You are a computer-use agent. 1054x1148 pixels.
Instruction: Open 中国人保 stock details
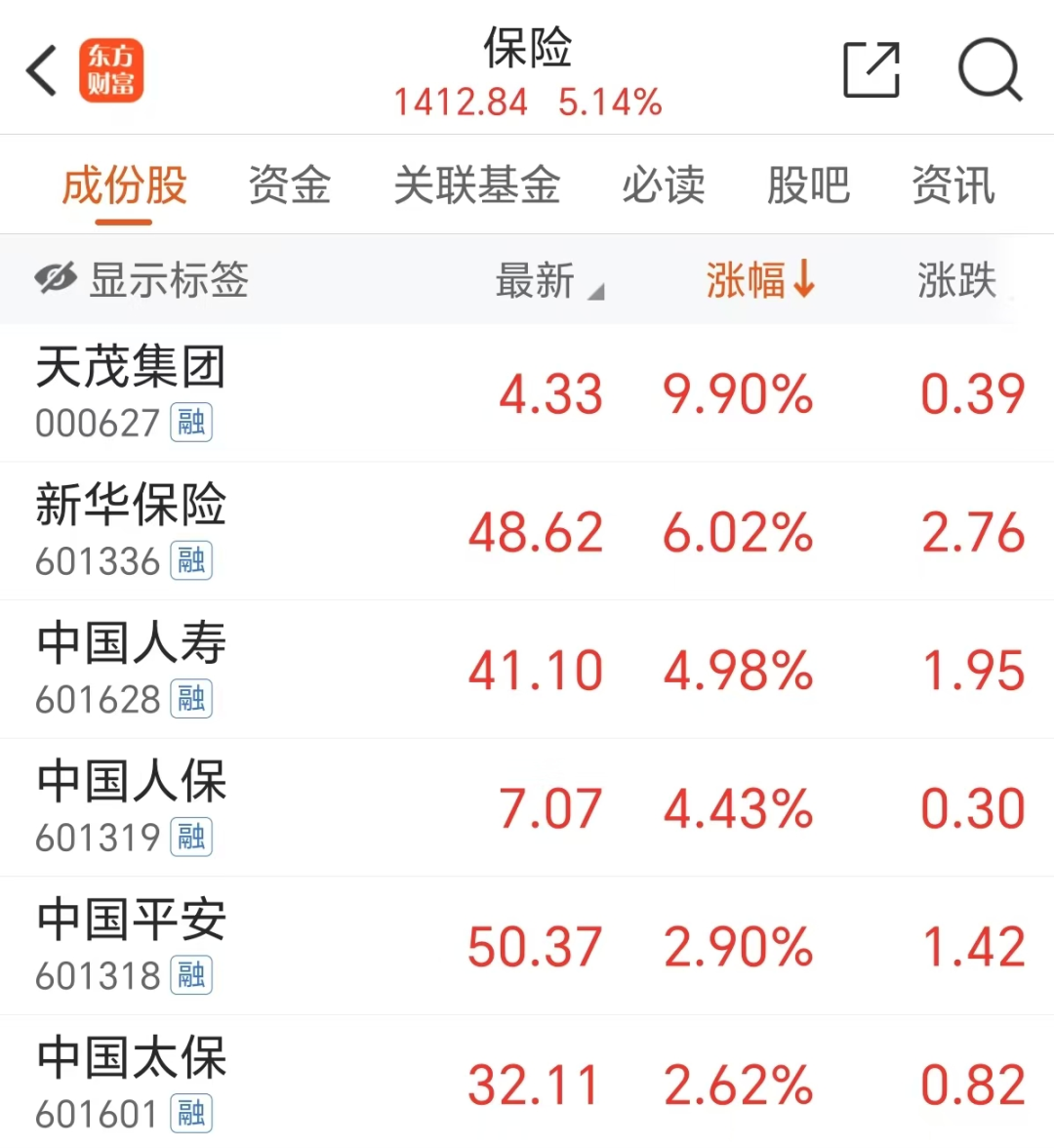[x=132, y=807]
